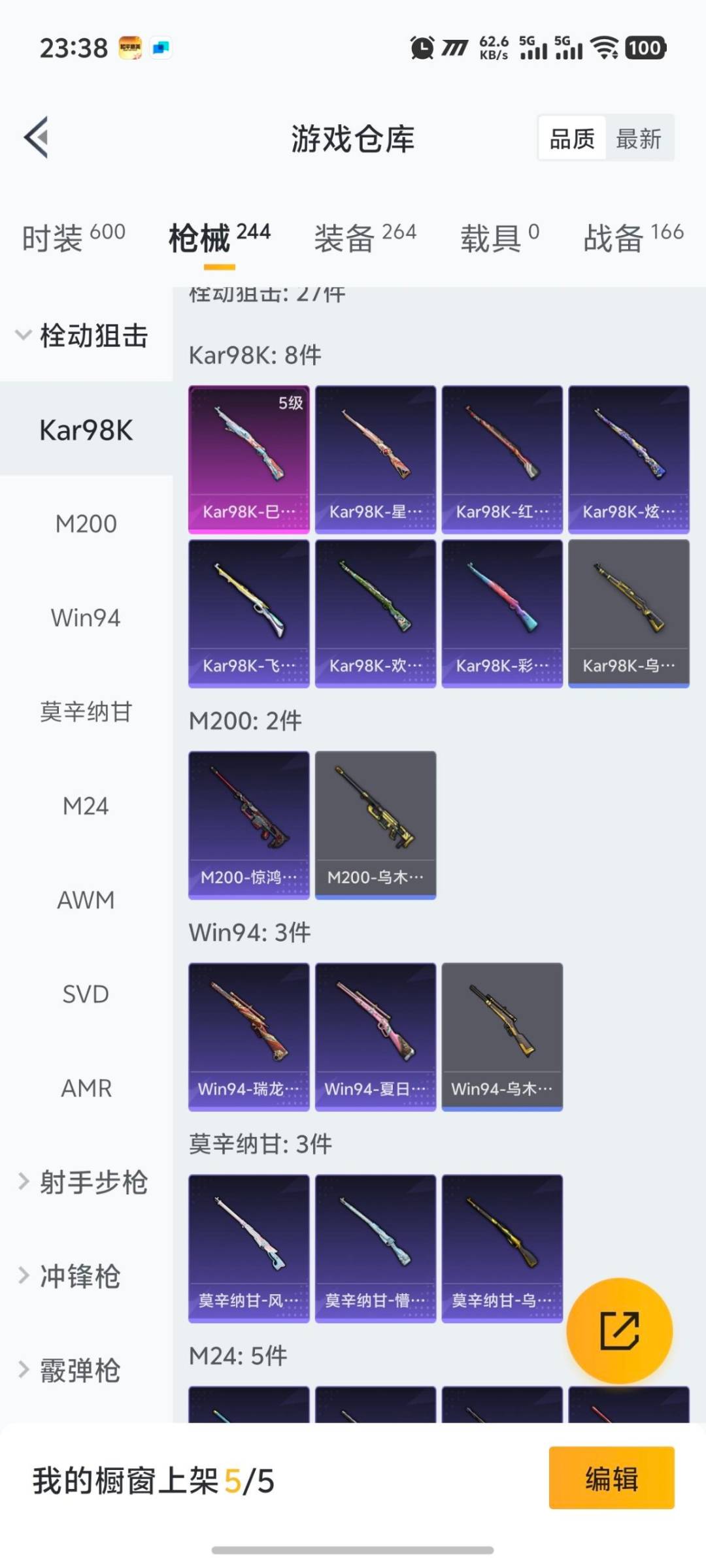Tap the yellow floating share button

point(619,1330)
